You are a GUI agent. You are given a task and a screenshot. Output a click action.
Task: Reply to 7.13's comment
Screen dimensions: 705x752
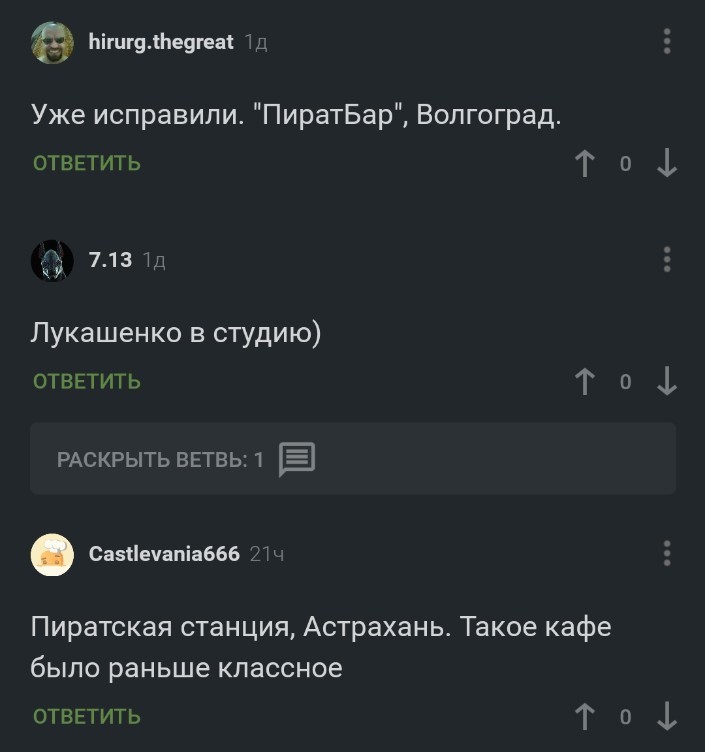(87, 381)
